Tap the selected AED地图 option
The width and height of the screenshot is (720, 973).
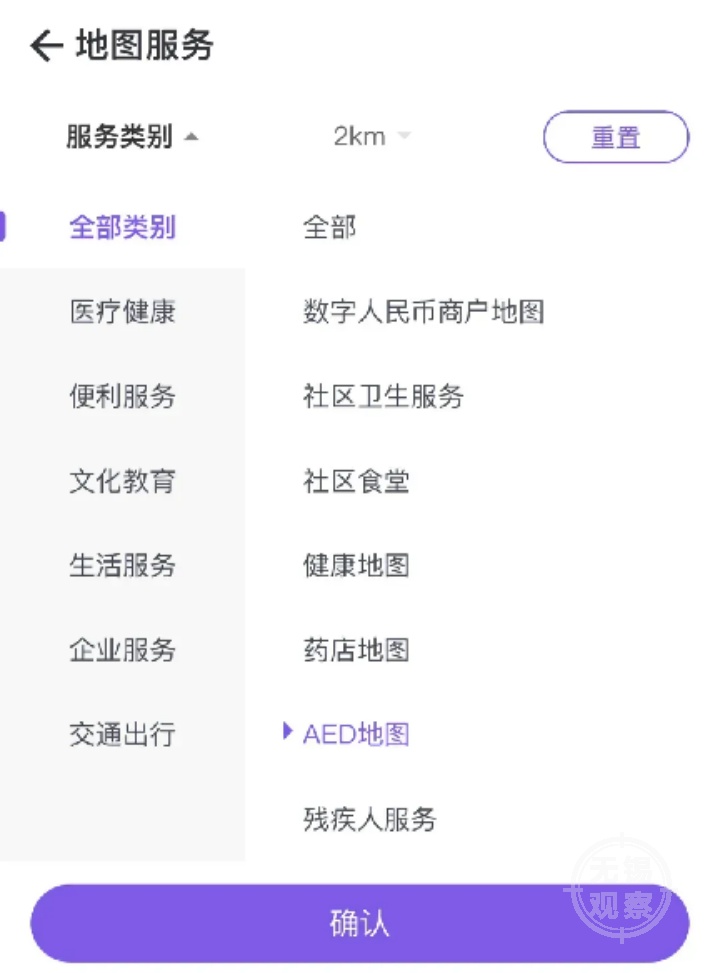tap(356, 735)
